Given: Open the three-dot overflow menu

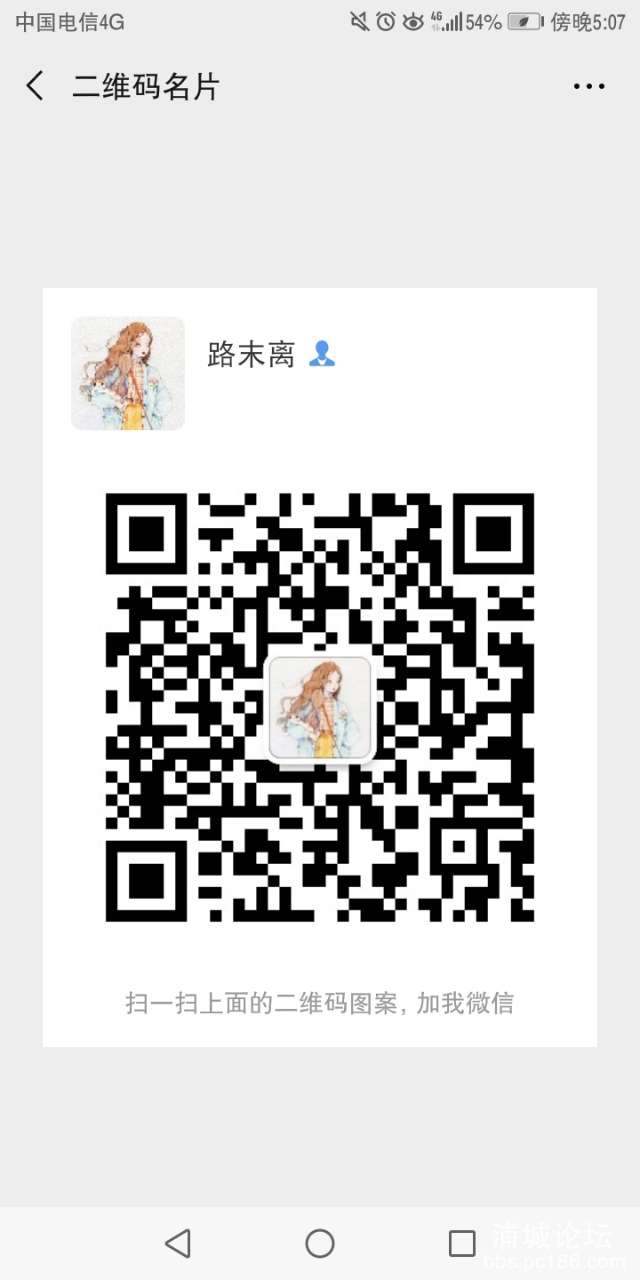Looking at the screenshot, I should point(589,87).
